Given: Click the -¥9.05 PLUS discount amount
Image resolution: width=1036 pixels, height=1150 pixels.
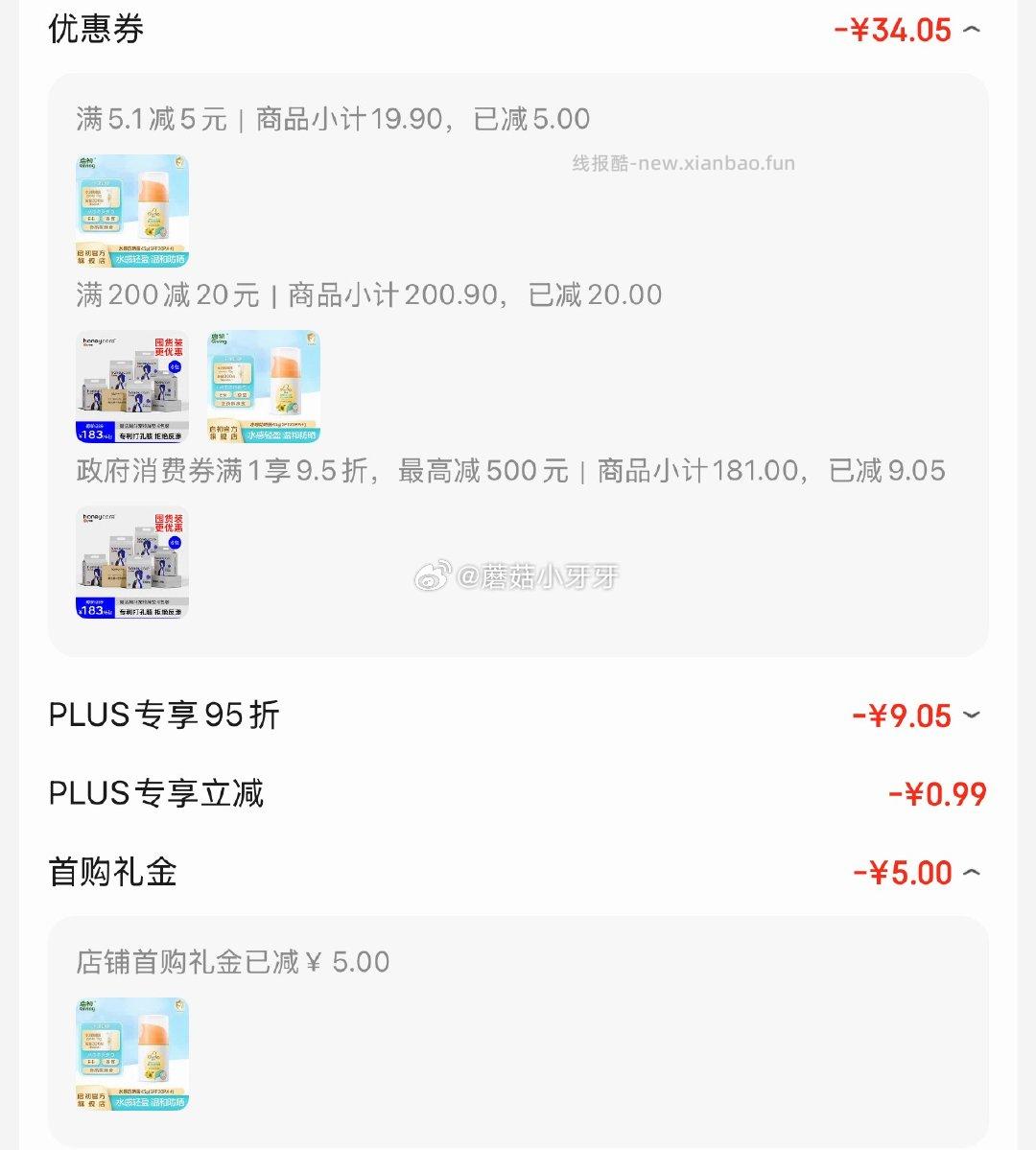Looking at the screenshot, I should pos(902,716).
